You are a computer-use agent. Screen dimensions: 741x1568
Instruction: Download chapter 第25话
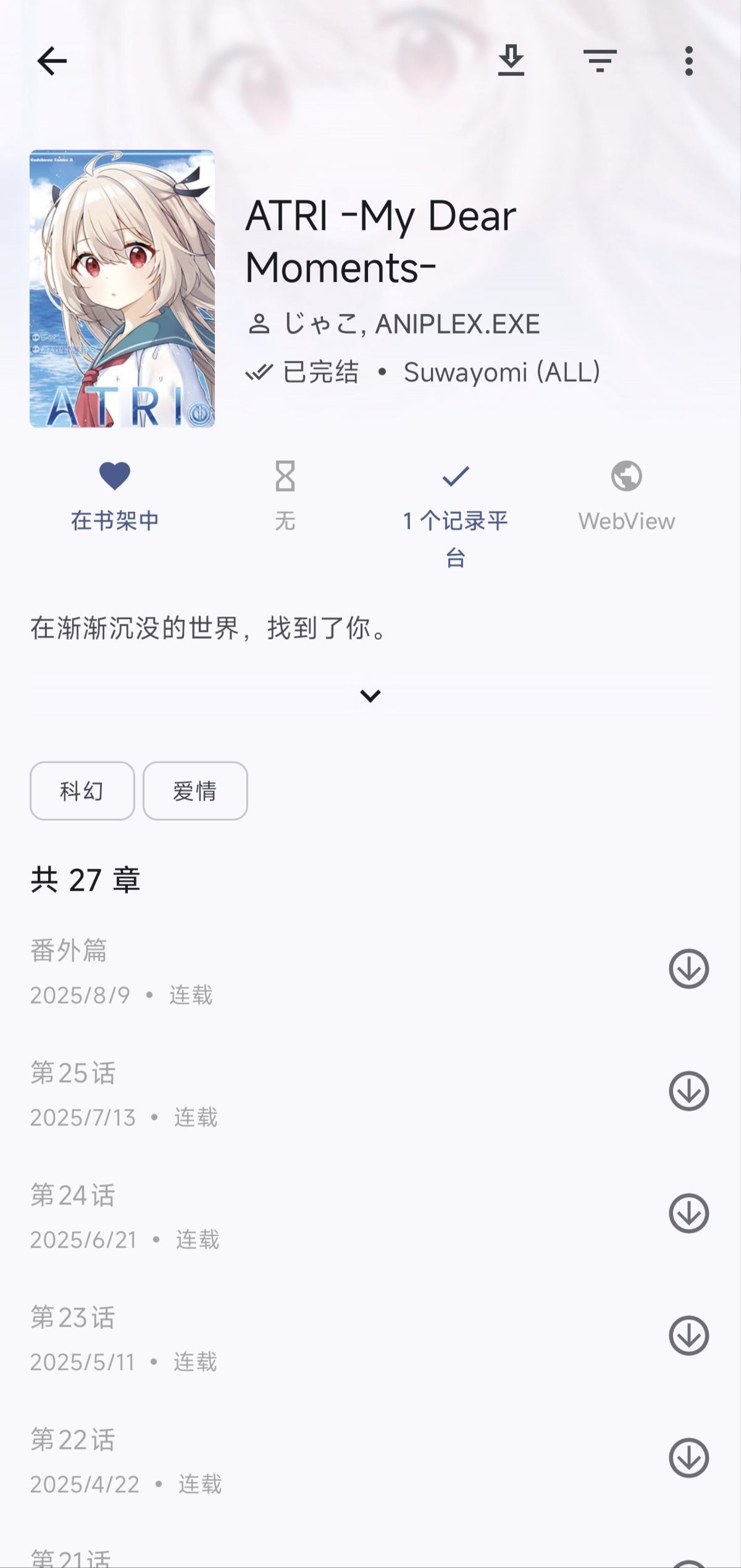pyautogui.click(x=689, y=1091)
